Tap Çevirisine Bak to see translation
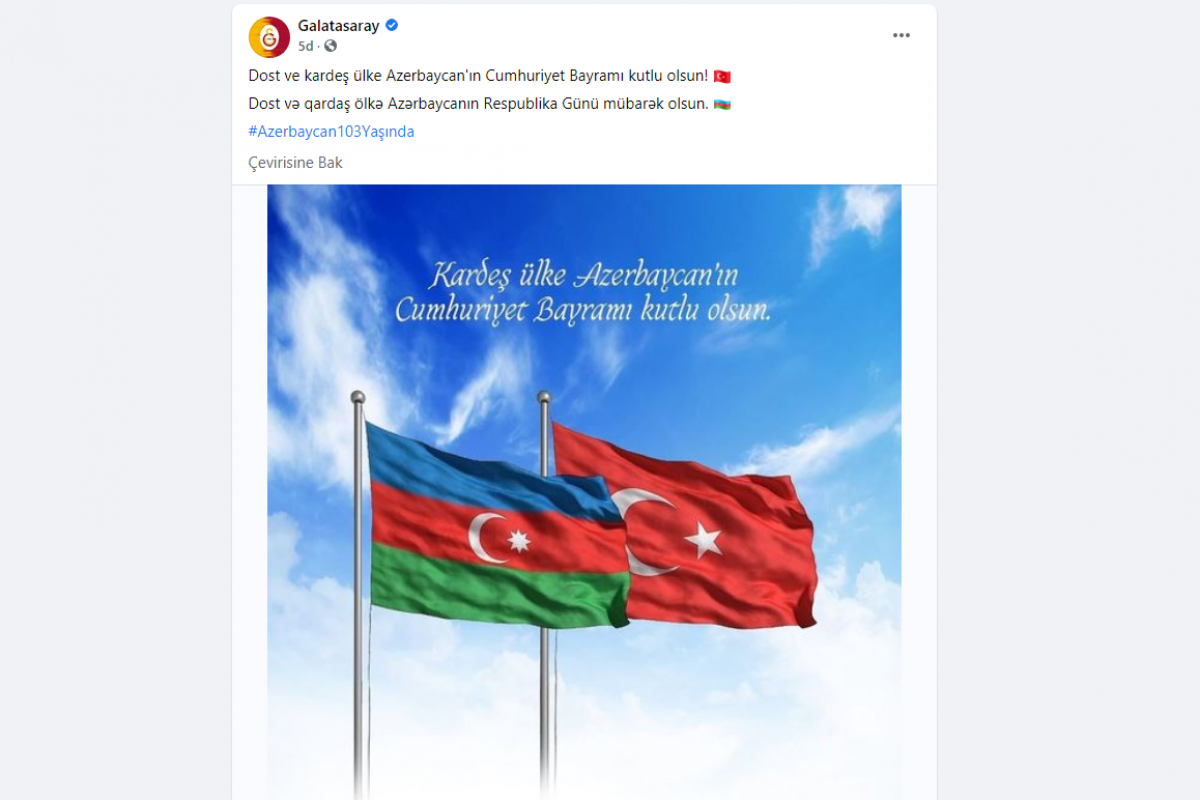Screen dimensions: 1200x800 (x=295, y=162)
